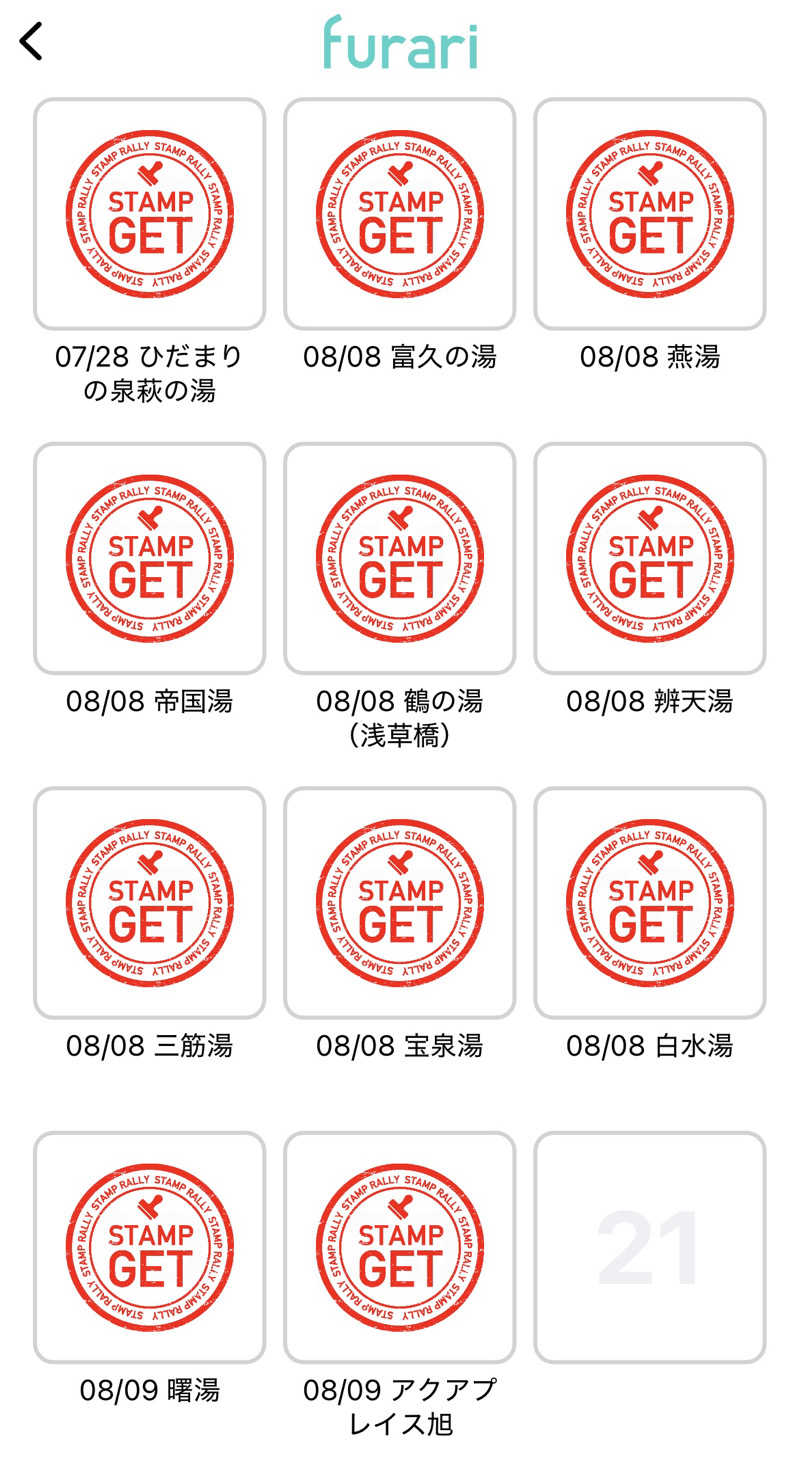Select the empty stamp slot numbered 21
Screen dimensions: 800x1457
point(650,1247)
